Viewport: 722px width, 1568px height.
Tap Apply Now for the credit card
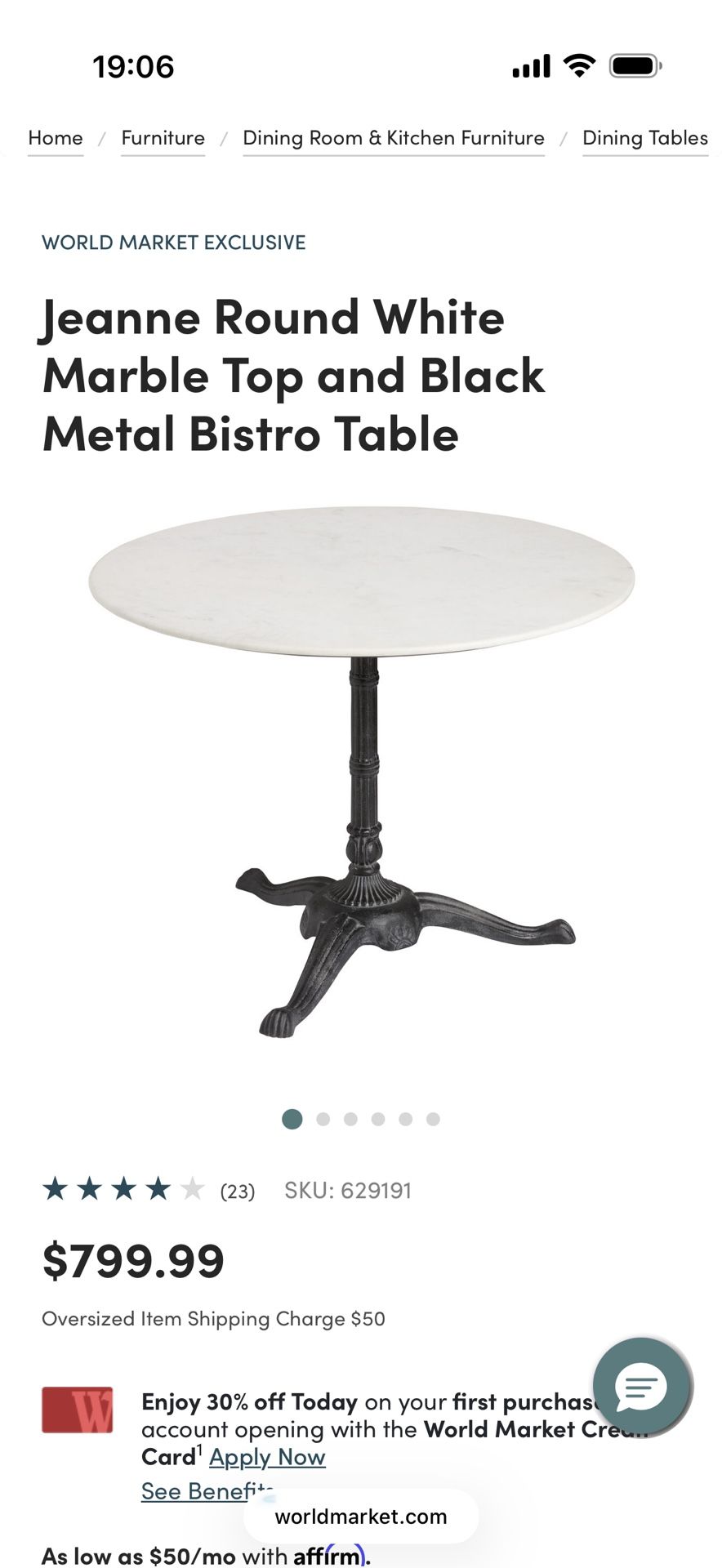267,1457
